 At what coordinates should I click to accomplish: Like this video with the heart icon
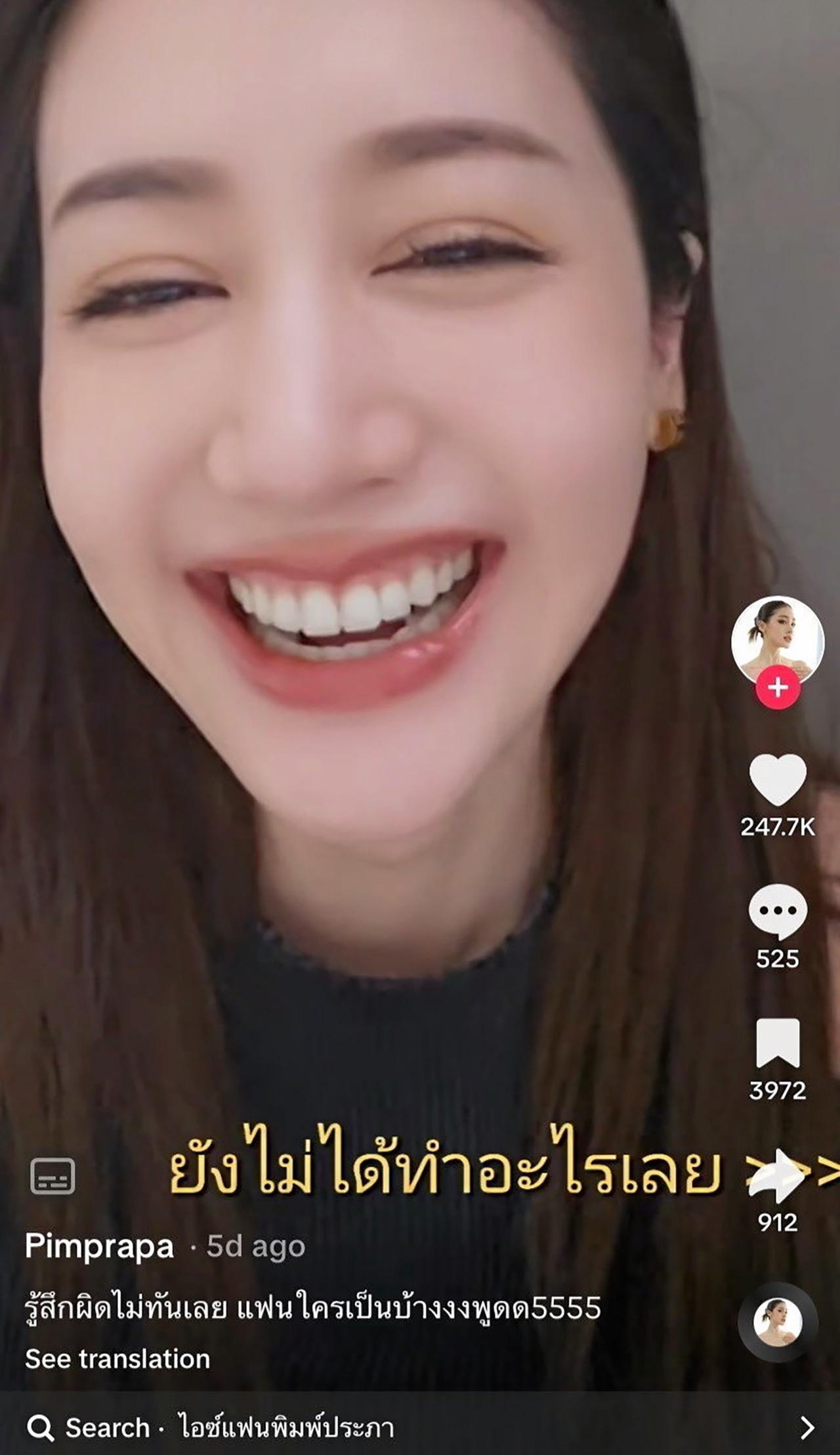[x=778, y=779]
